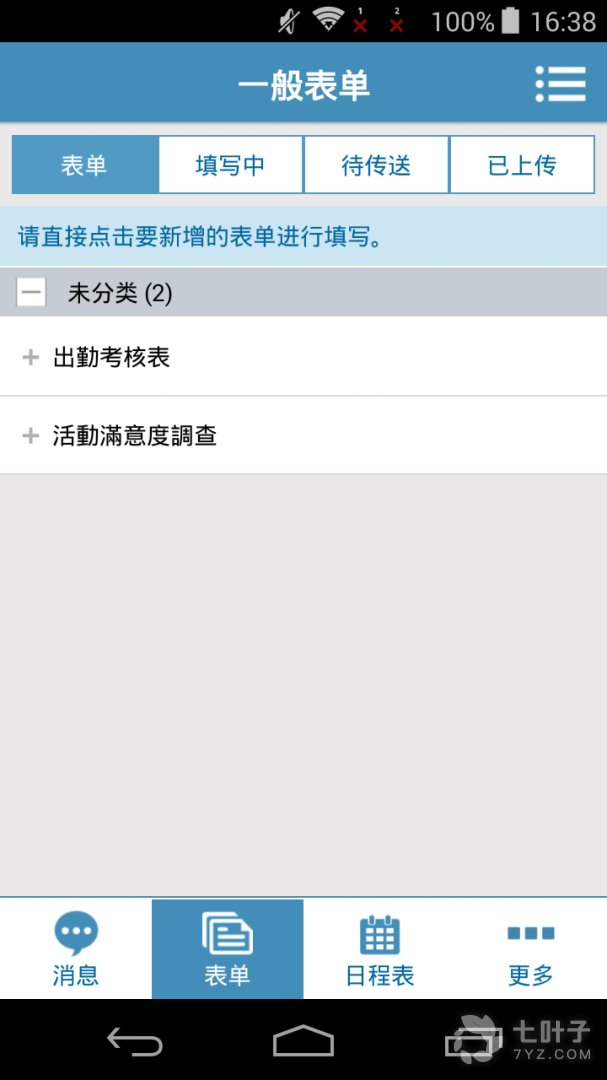
Task: Open the 日程表 calendar tab
Action: point(379,949)
